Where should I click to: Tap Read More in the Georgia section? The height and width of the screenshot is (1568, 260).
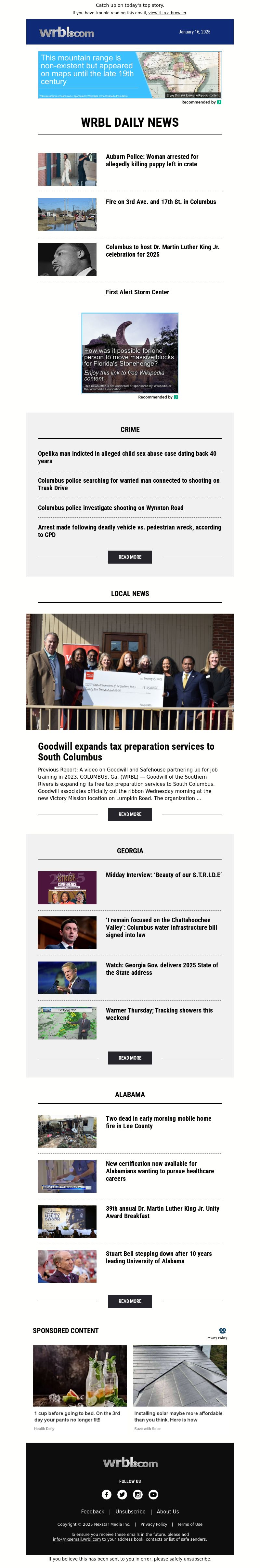pos(130,1057)
